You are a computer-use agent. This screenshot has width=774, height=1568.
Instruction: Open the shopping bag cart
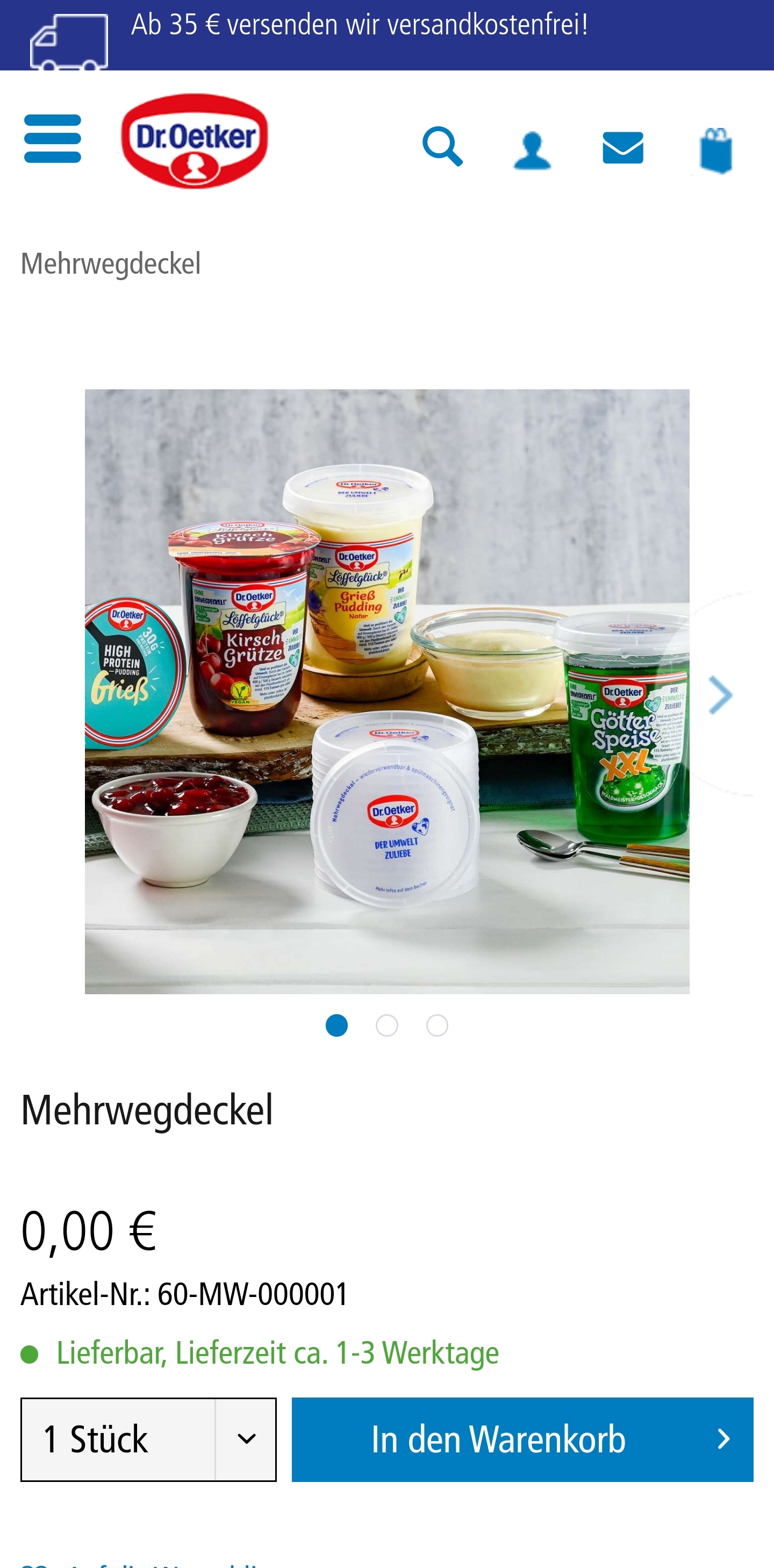click(x=715, y=149)
